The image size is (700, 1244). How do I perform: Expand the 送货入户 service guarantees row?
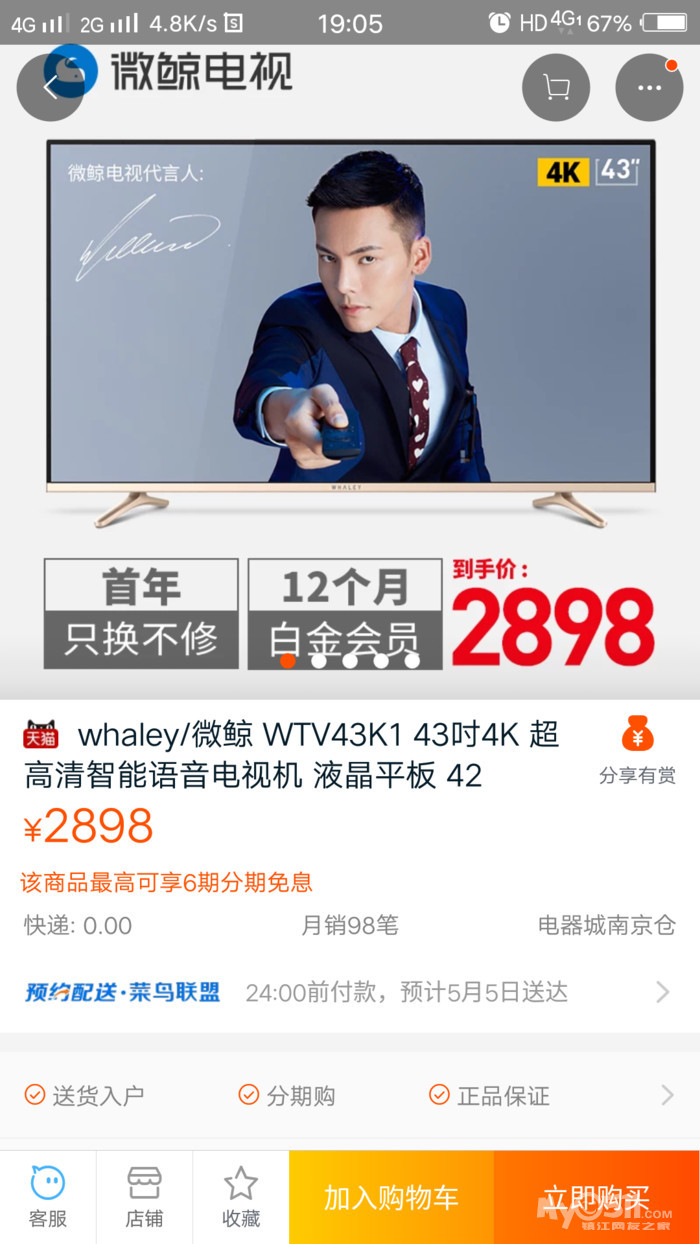[x=348, y=1095]
